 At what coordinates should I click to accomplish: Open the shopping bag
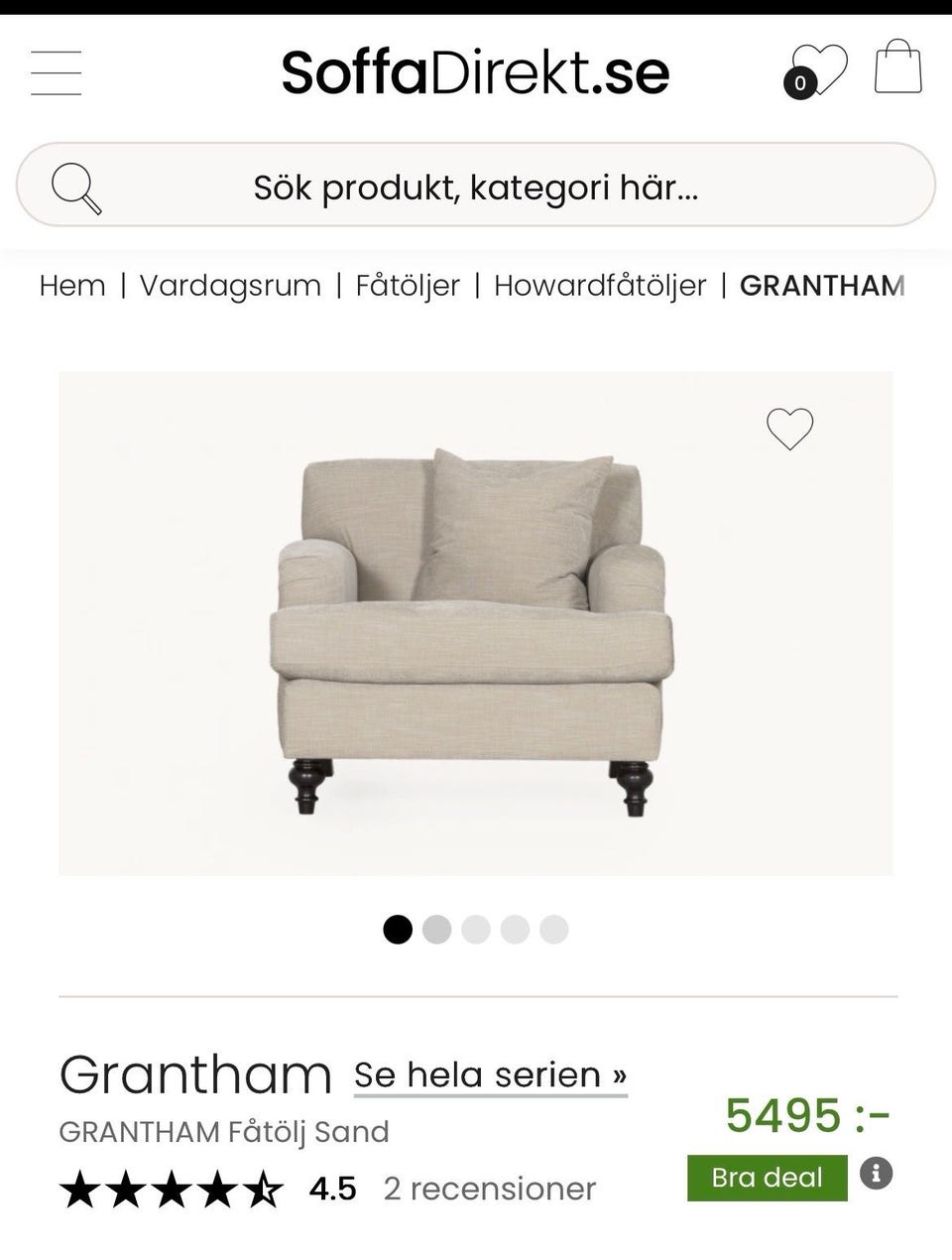[x=897, y=67]
